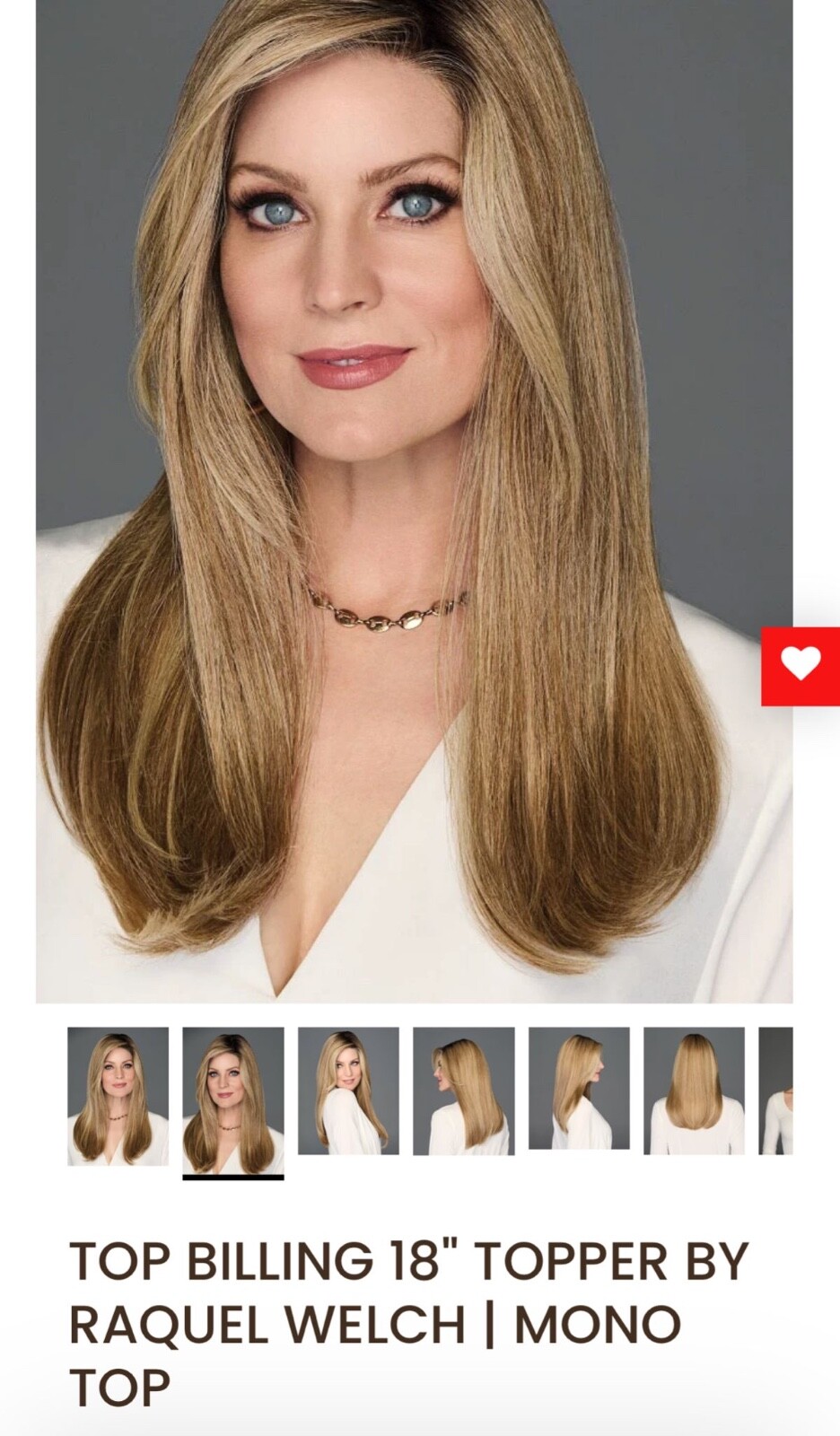Image resolution: width=840 pixels, height=1436 pixels.
Task: Open the main product image
Action: 414,501
